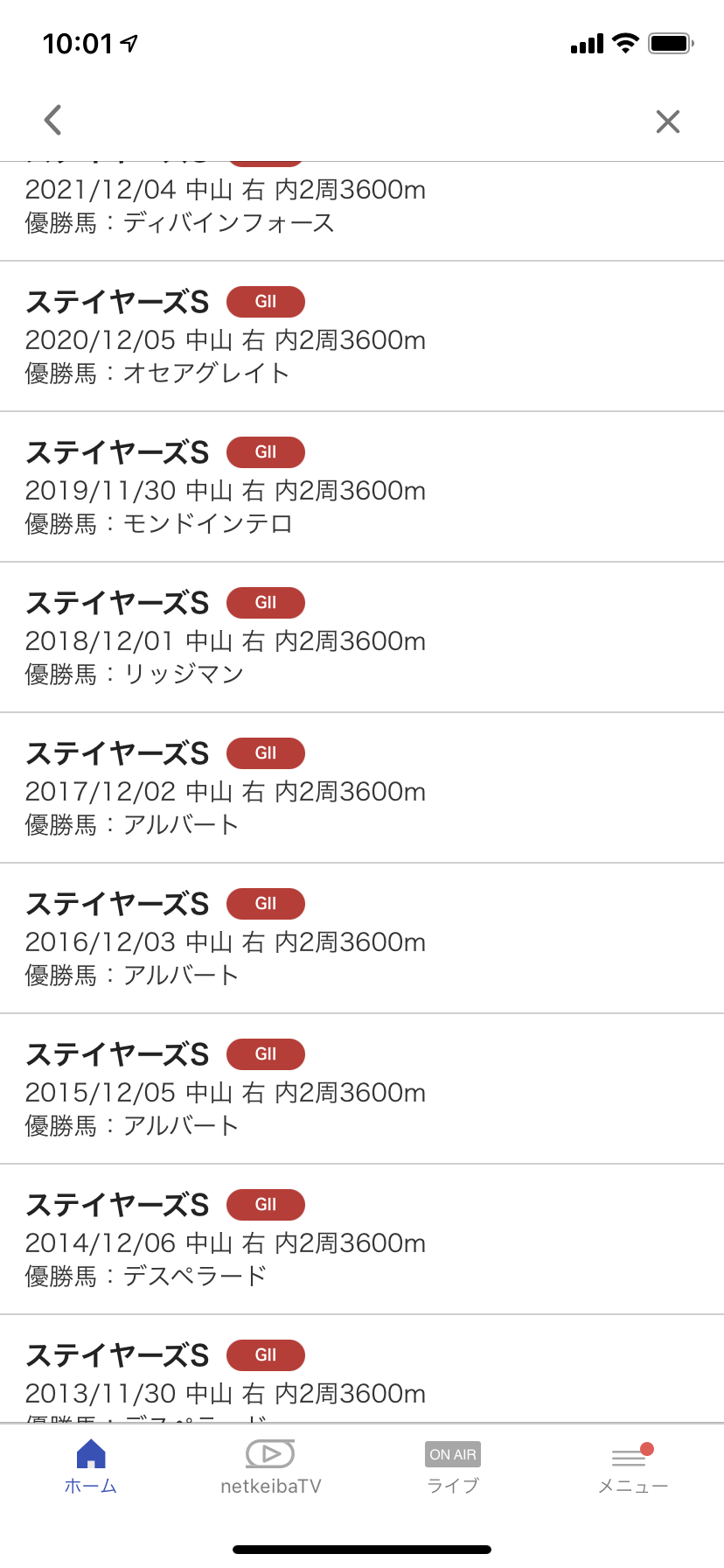View the 2014/12/06 ステイヤーズS race

point(362,1240)
